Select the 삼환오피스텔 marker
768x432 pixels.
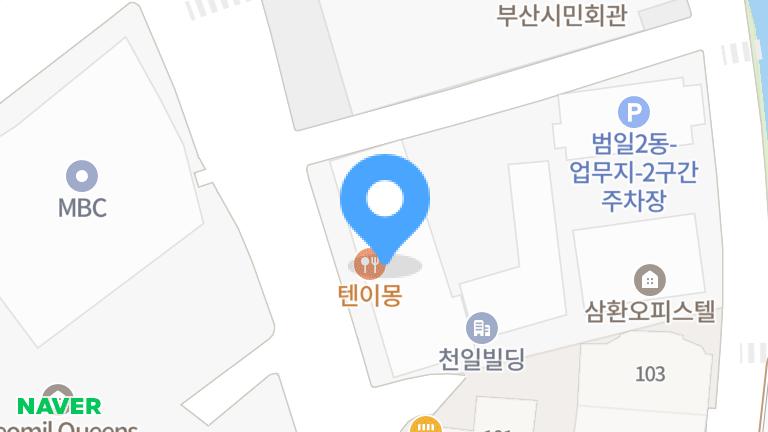pyautogui.click(x=650, y=279)
